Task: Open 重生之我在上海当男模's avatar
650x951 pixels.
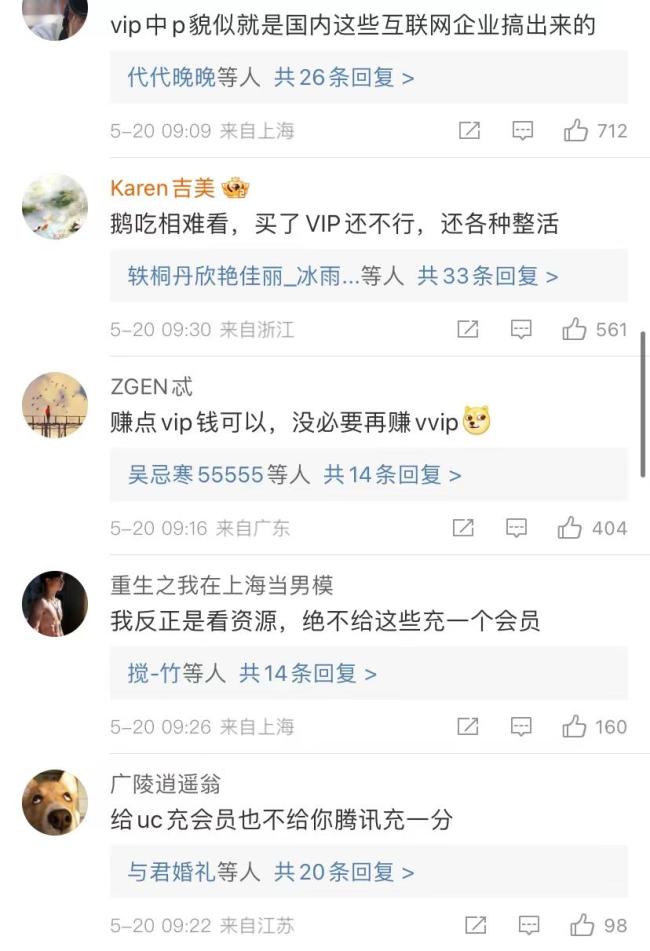Action: pyautogui.click(x=55, y=604)
